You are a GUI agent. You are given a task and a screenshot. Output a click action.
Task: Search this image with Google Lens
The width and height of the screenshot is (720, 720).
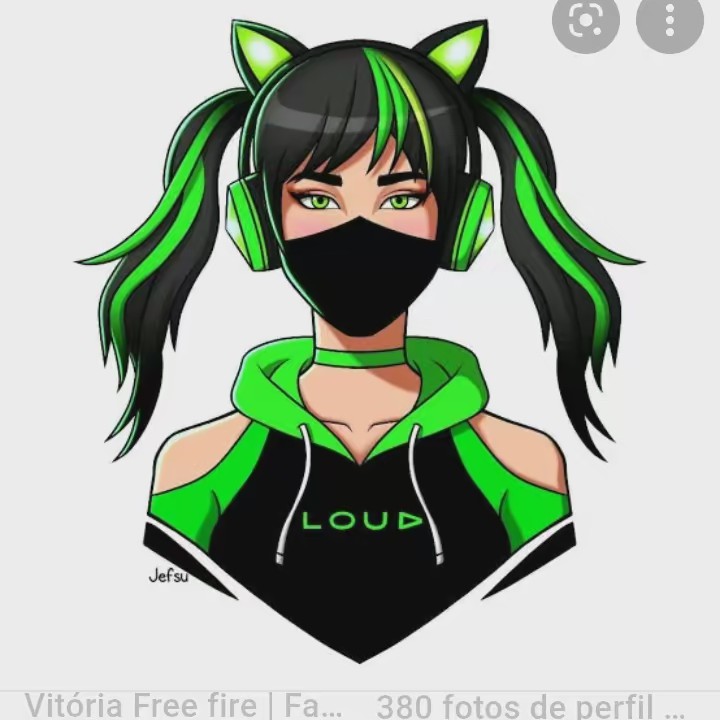tap(586, 20)
